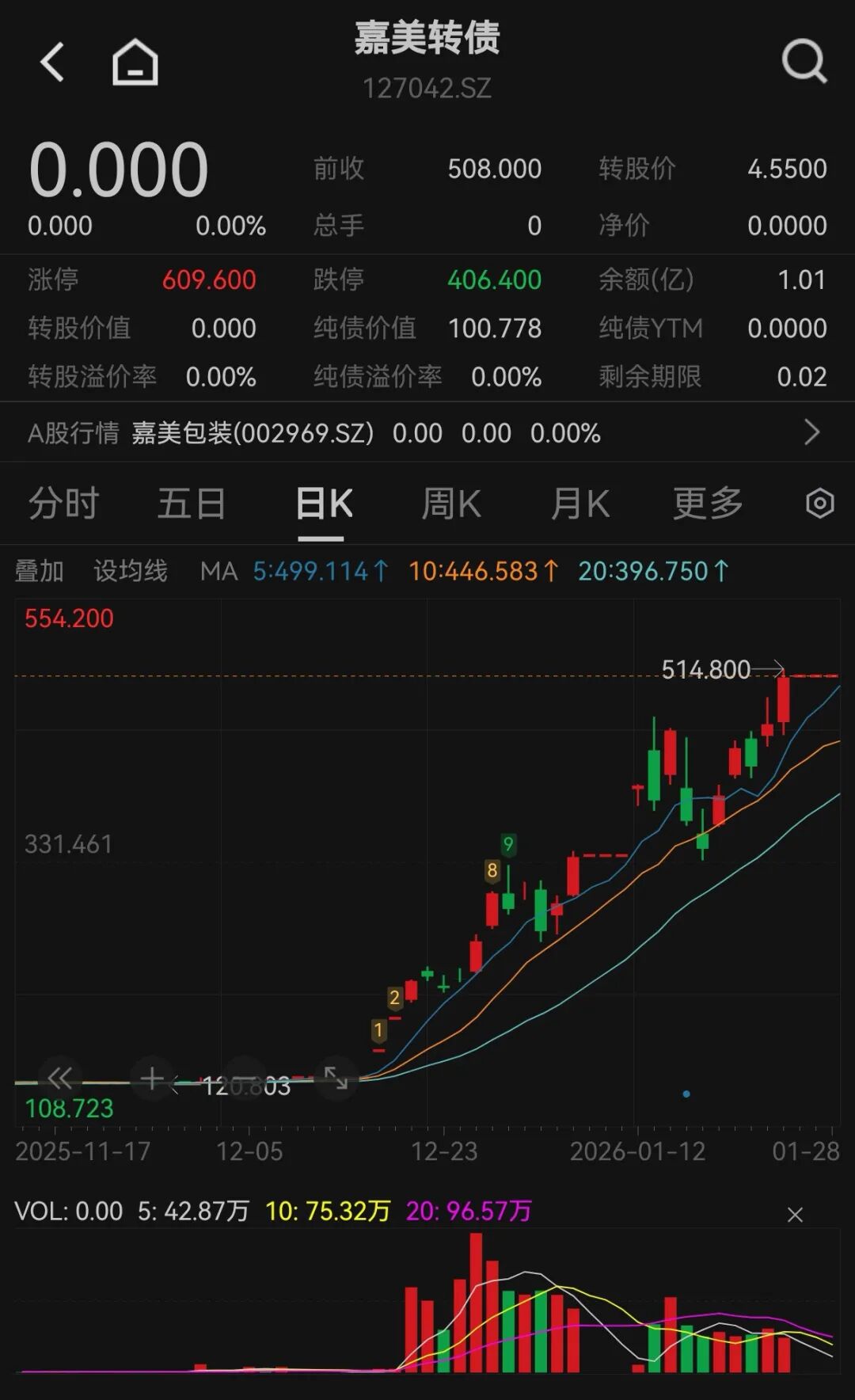Zoom in the K-line chart with plus
855x1400 pixels.
coord(151,1078)
